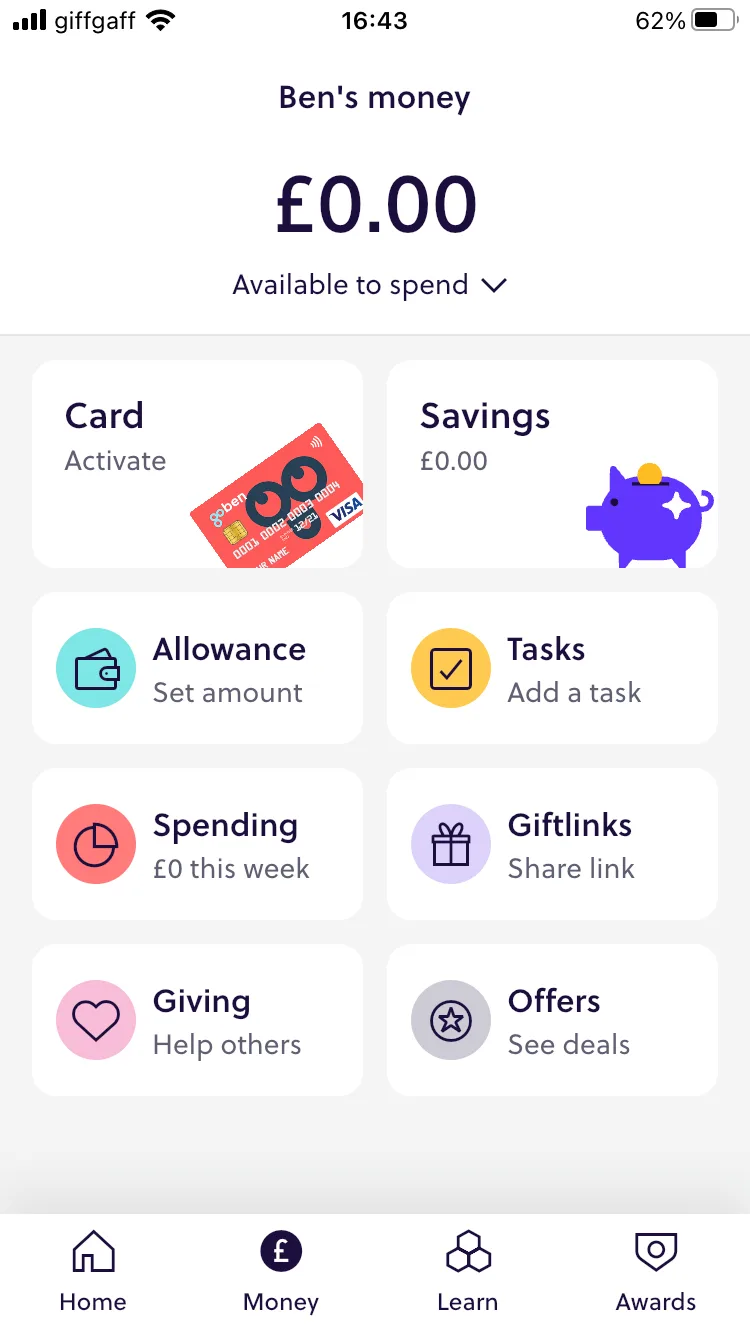Viewport: 750px width, 1334px height.
Task: Open the Card activation tile
Action: click(197, 464)
